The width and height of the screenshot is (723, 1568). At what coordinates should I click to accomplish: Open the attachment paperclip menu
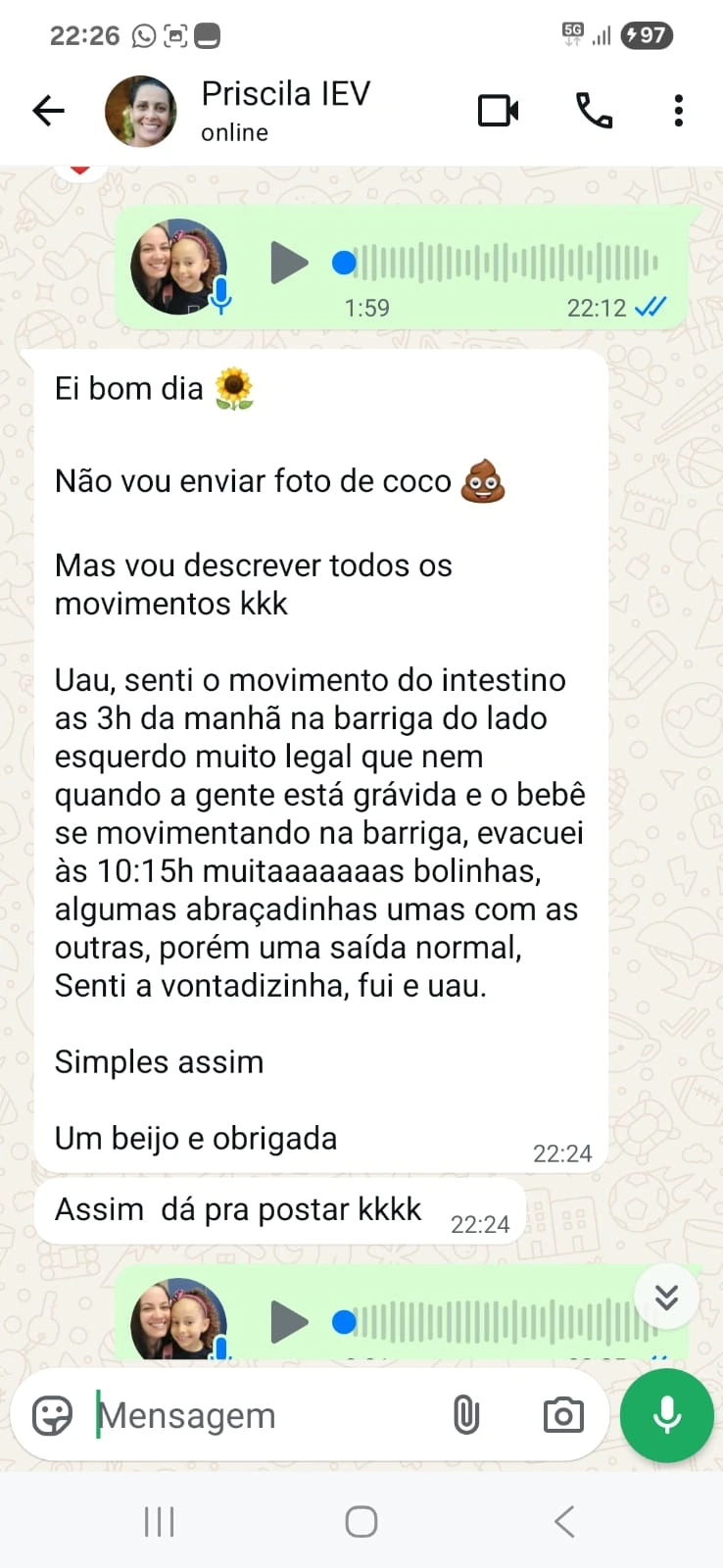pyautogui.click(x=466, y=1415)
